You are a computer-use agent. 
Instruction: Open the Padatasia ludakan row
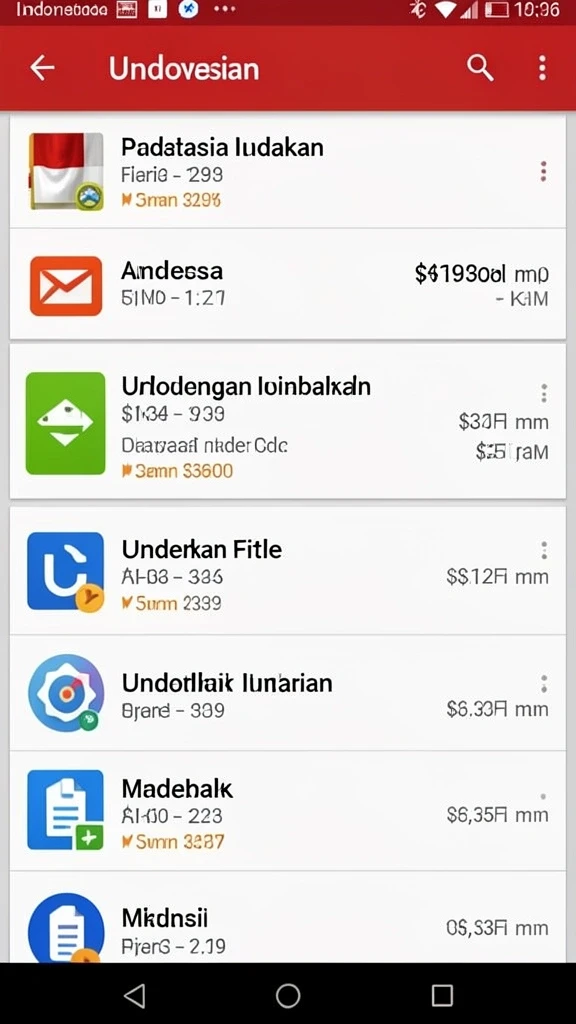tap(288, 172)
